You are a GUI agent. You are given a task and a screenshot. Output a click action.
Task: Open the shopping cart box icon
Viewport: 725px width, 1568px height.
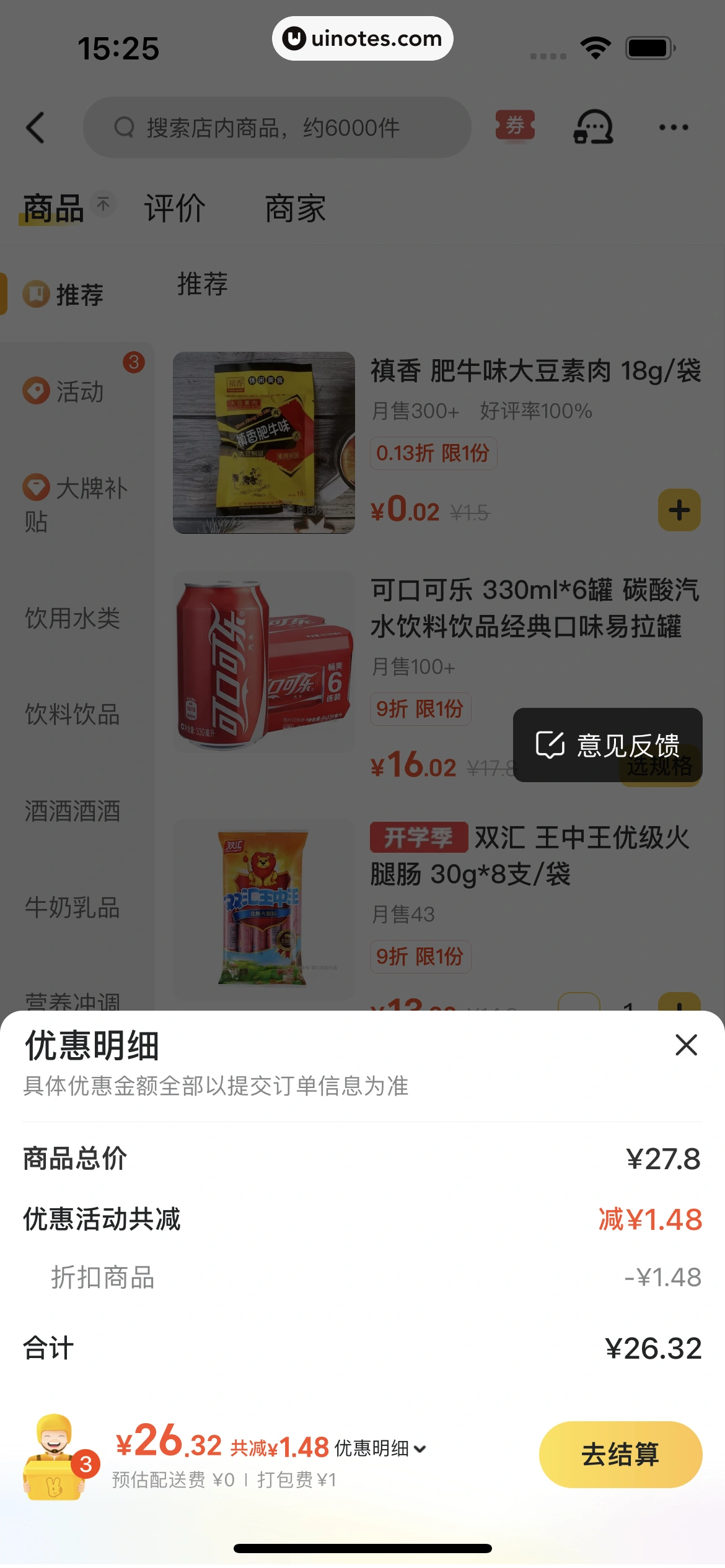pyautogui.click(x=55, y=1457)
